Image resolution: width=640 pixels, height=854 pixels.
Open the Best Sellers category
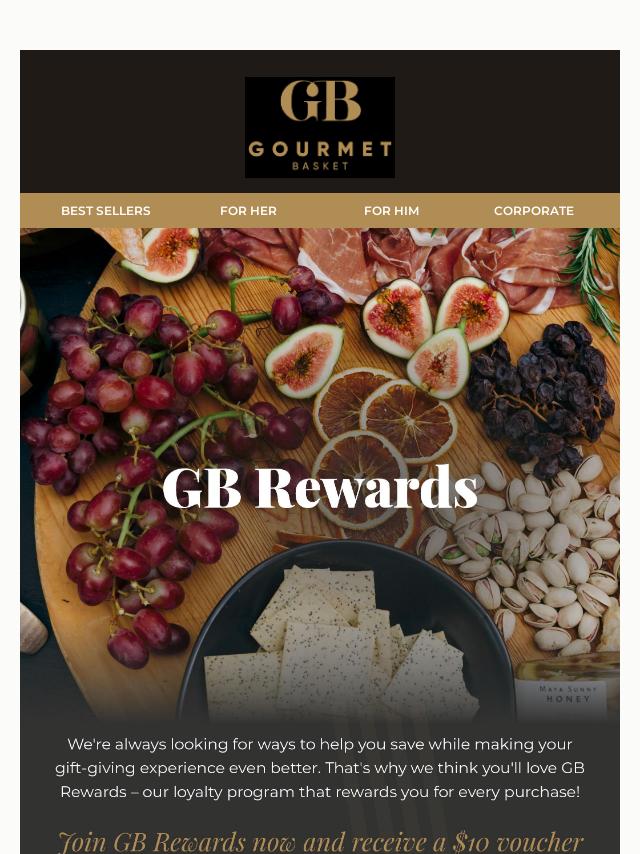click(105, 211)
